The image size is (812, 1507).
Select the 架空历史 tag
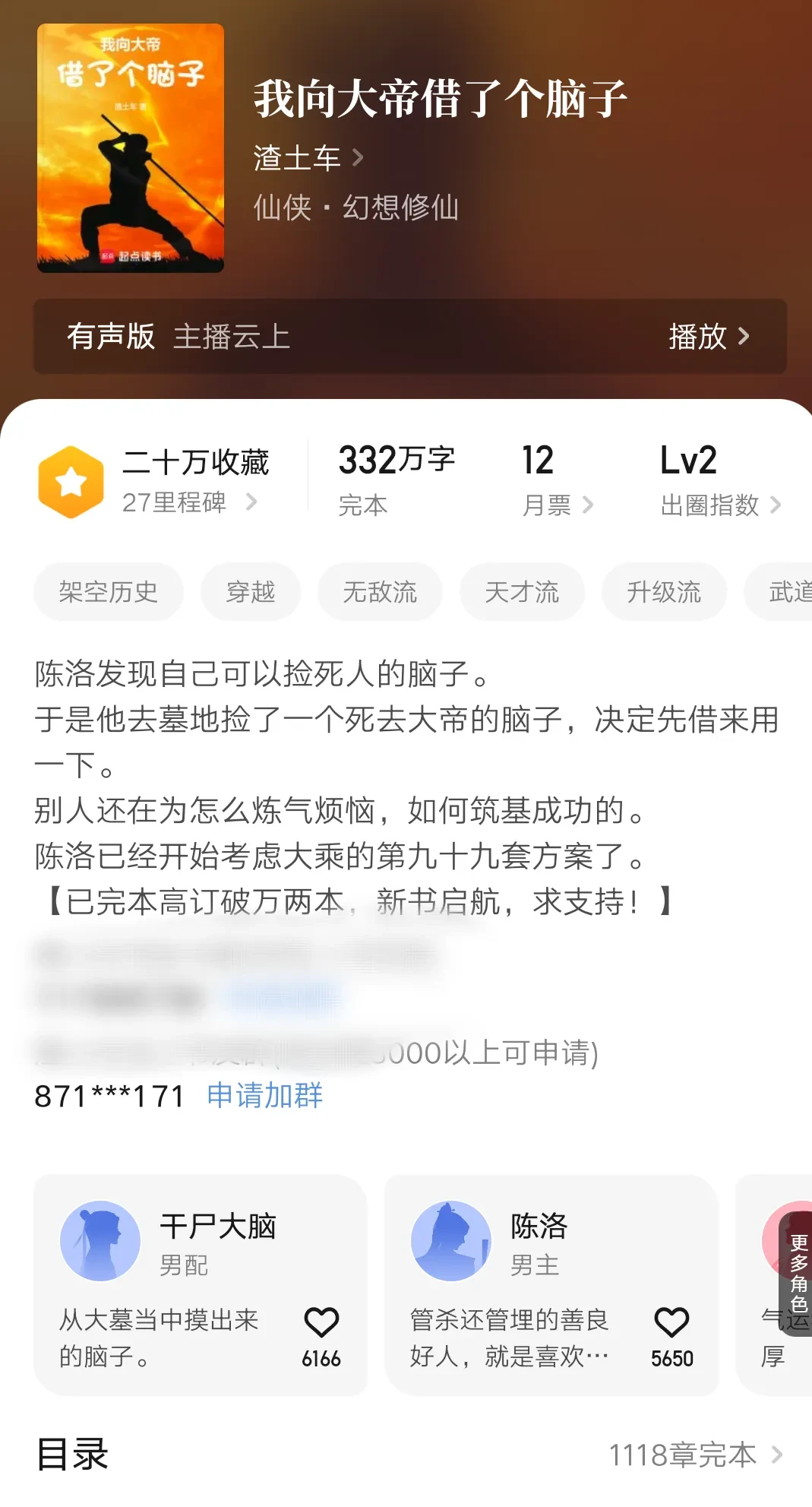click(108, 591)
